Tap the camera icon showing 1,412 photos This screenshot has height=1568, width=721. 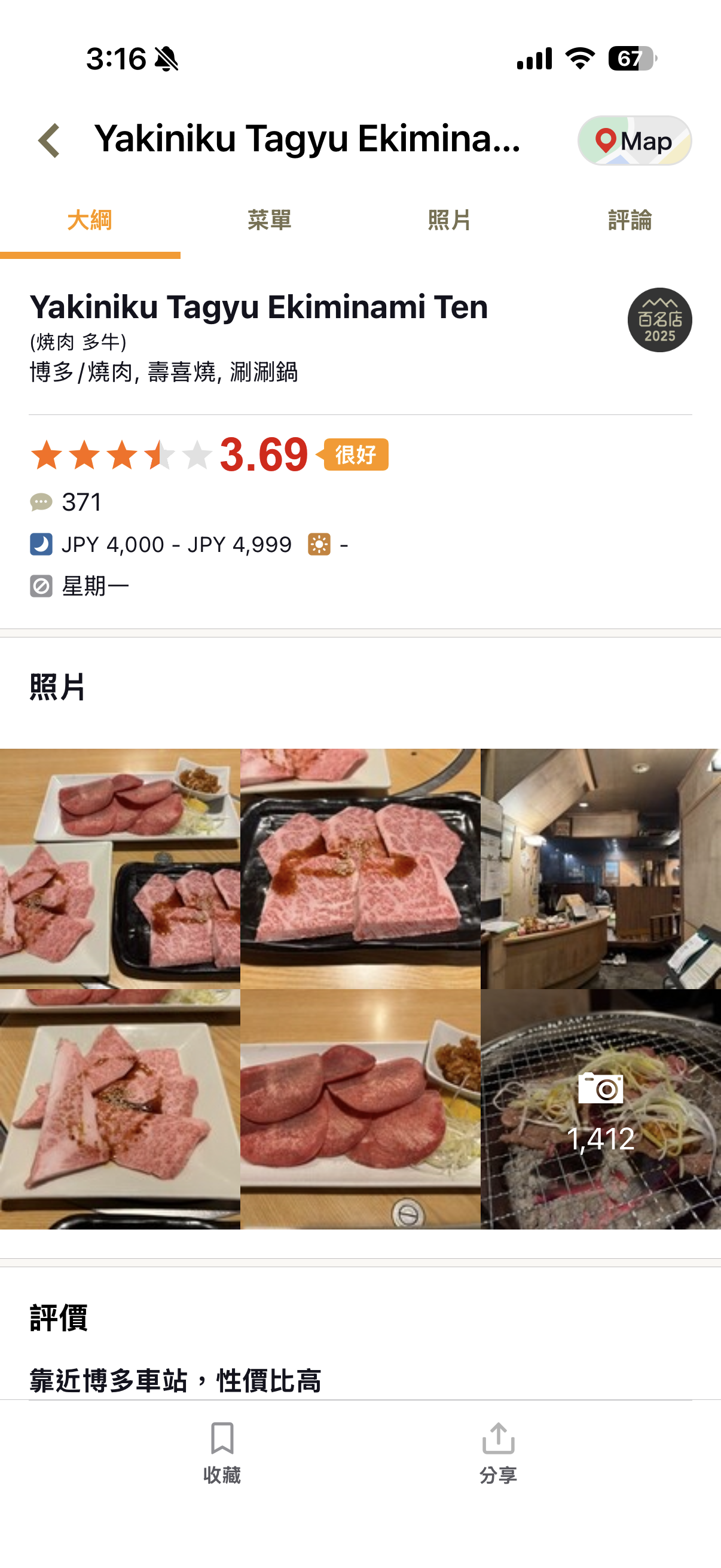[x=600, y=1090]
